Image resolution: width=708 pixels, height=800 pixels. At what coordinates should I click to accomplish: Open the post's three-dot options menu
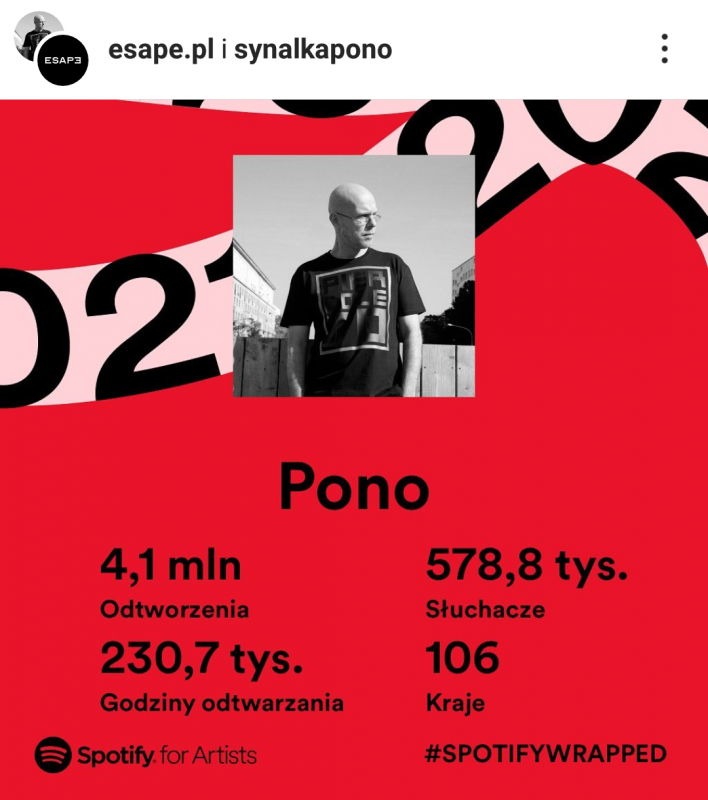pyautogui.click(x=664, y=49)
